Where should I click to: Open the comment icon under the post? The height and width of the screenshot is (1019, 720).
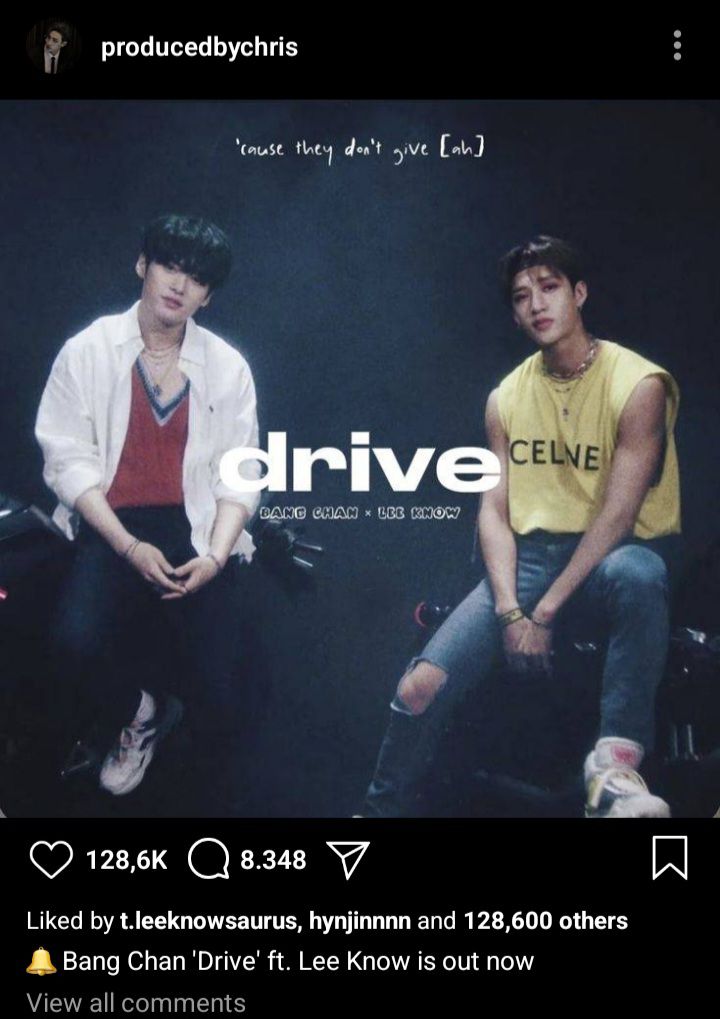[208, 859]
